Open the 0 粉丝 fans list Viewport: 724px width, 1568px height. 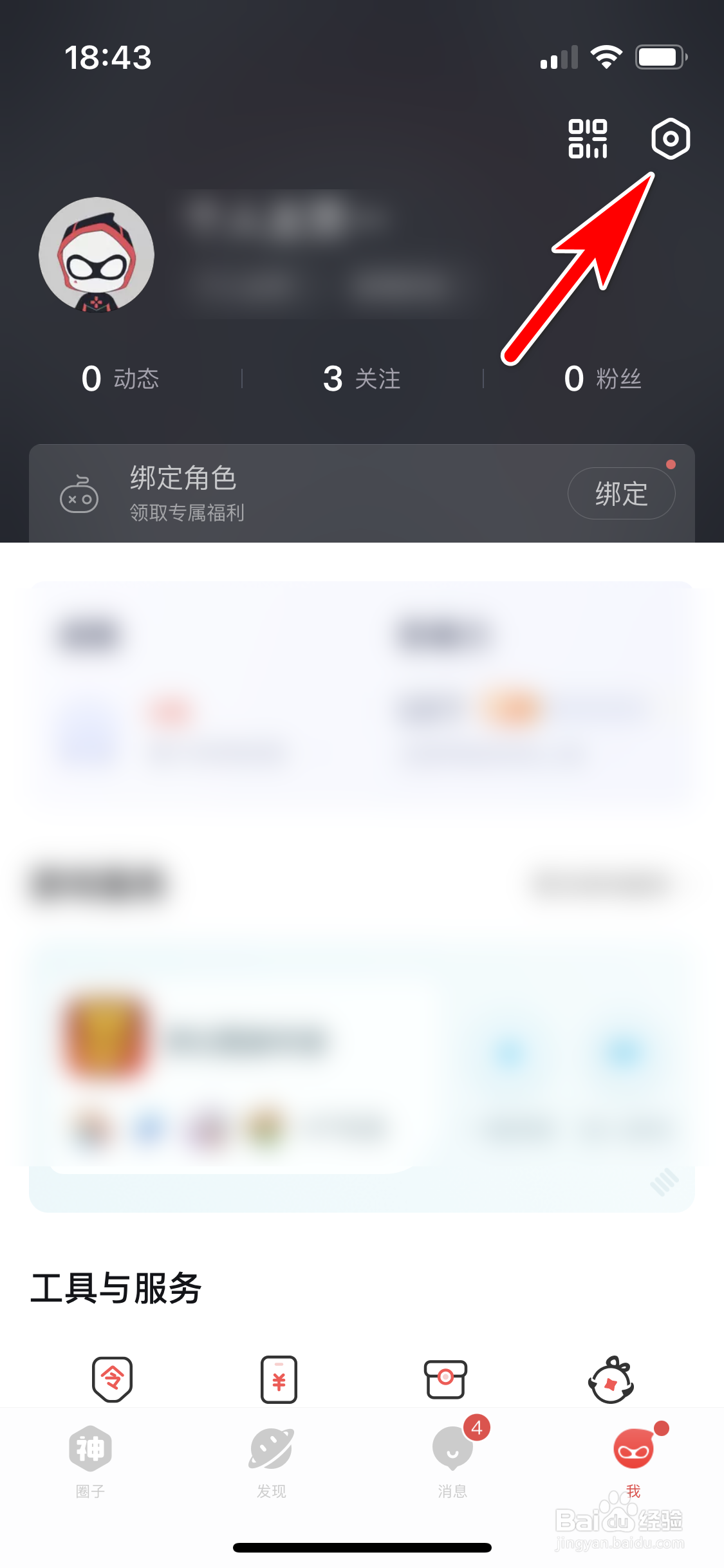pos(604,378)
